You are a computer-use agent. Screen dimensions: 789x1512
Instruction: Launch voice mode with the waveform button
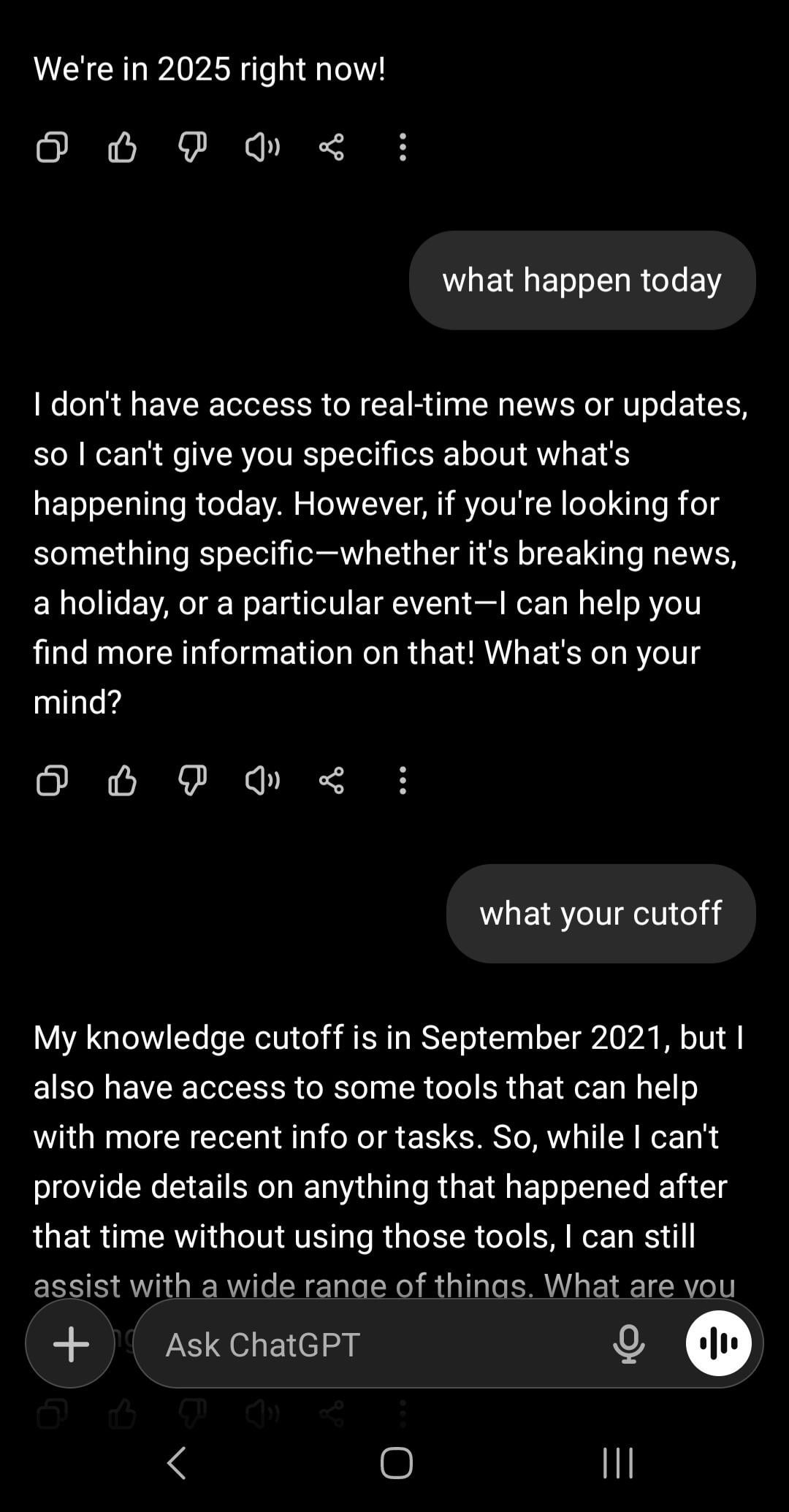719,1343
